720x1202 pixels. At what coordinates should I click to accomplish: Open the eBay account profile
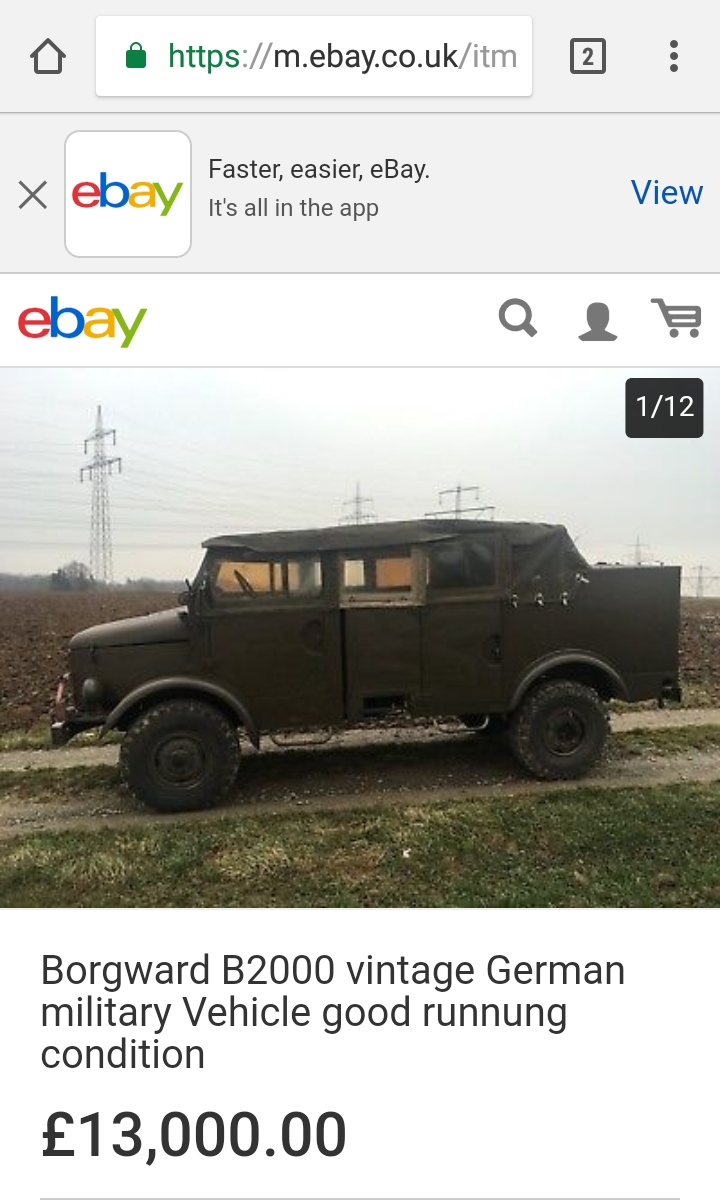pos(597,321)
